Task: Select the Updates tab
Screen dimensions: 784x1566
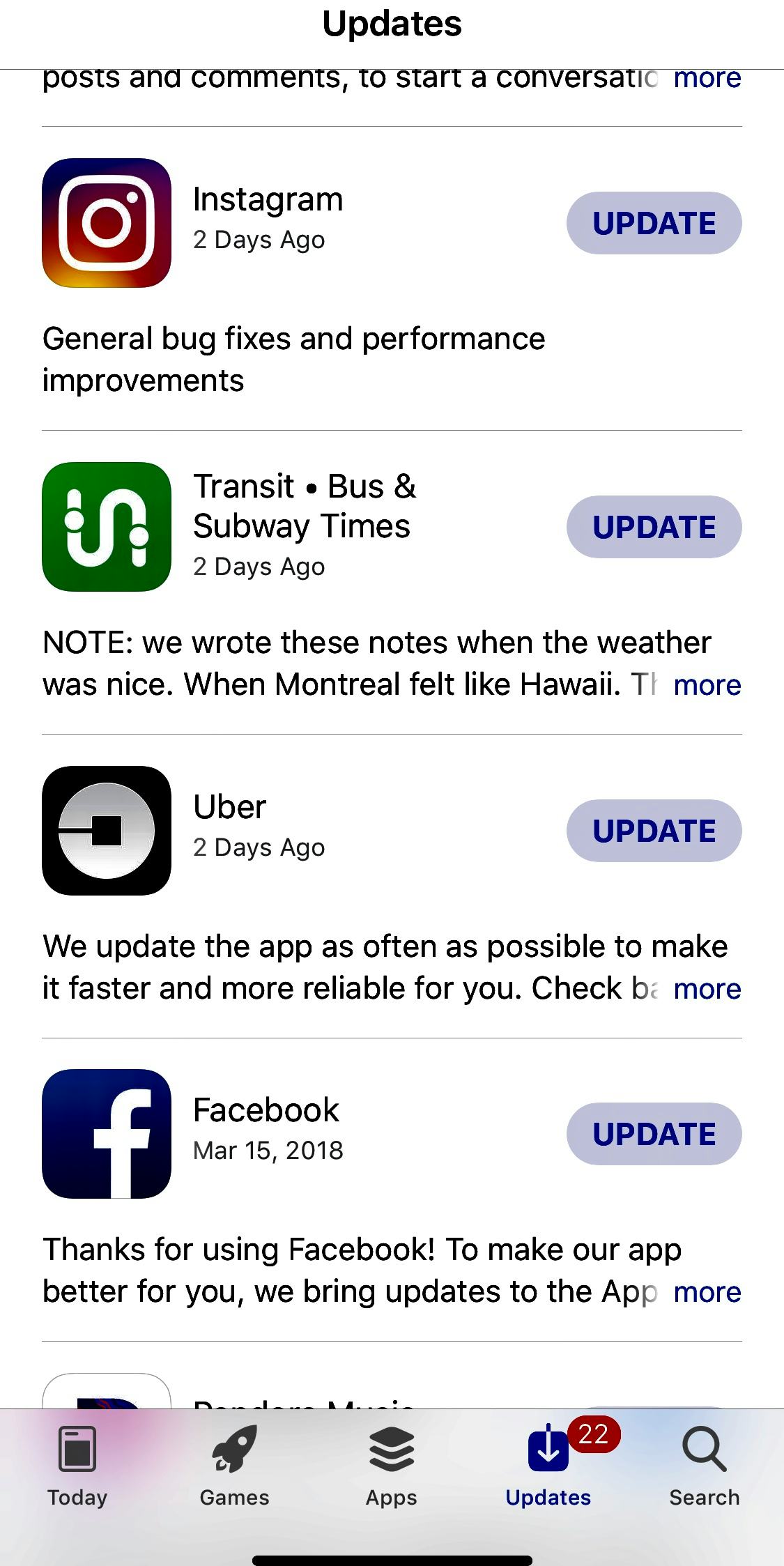Action: pos(548,1466)
